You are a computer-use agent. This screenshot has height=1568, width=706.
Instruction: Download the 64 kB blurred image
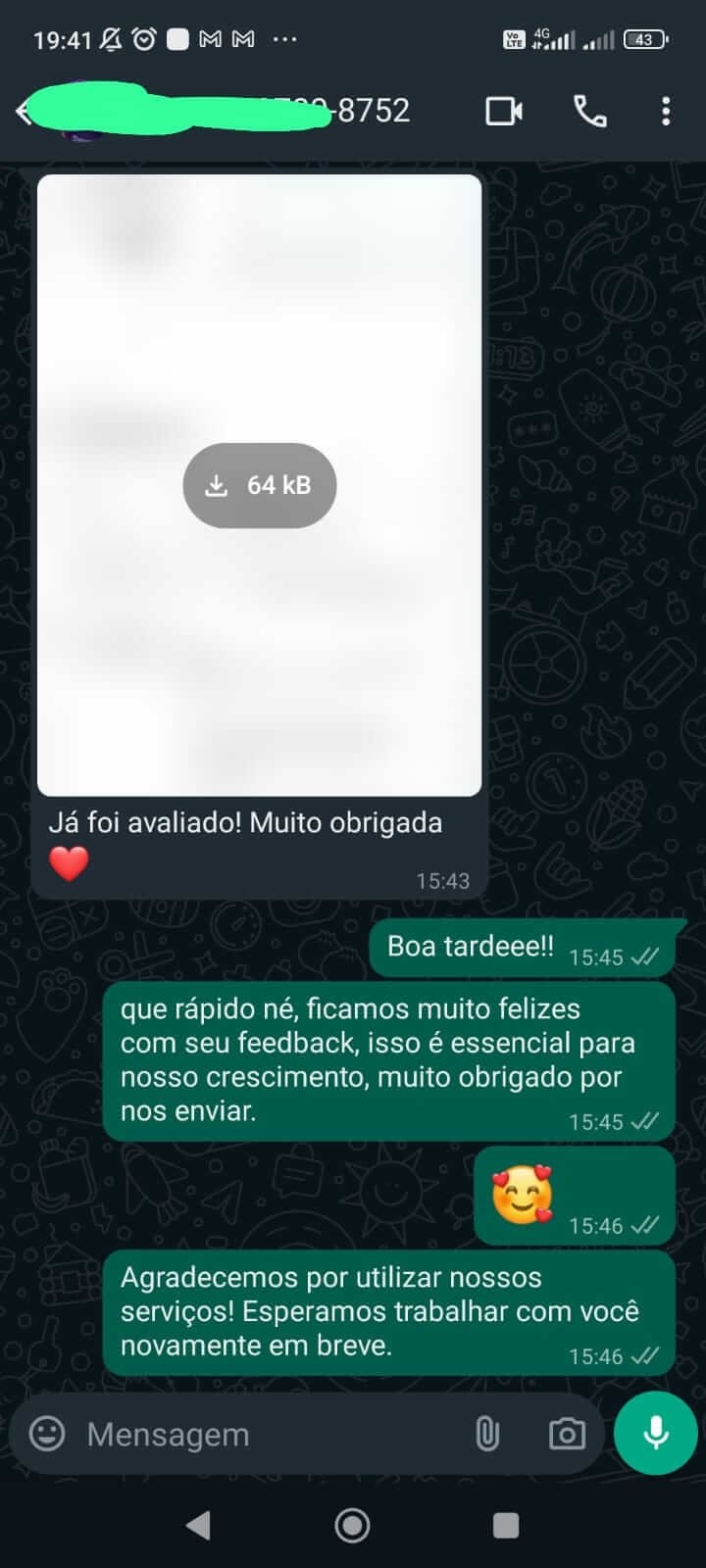point(260,485)
